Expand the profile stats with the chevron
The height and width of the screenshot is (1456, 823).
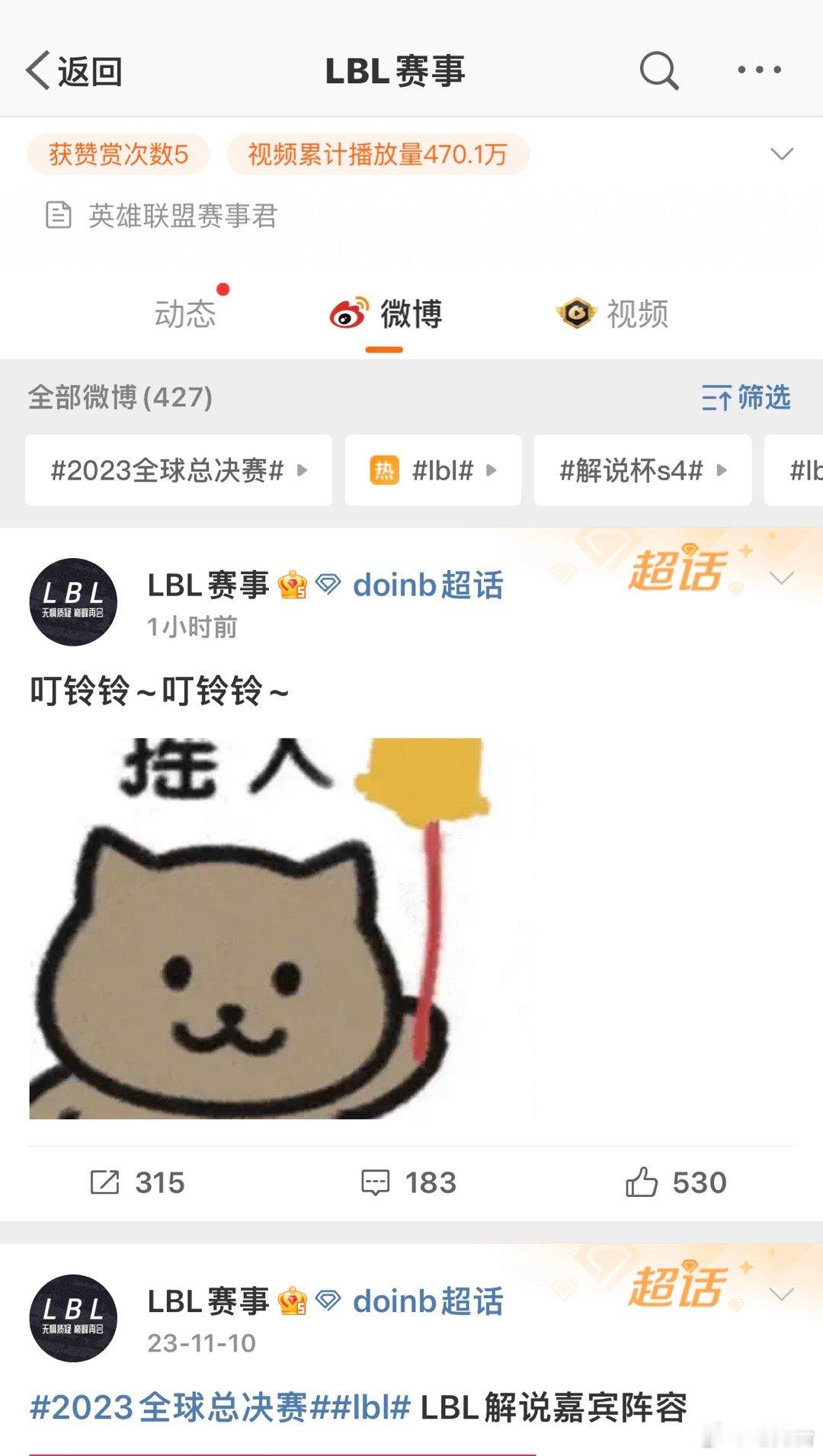(780, 153)
